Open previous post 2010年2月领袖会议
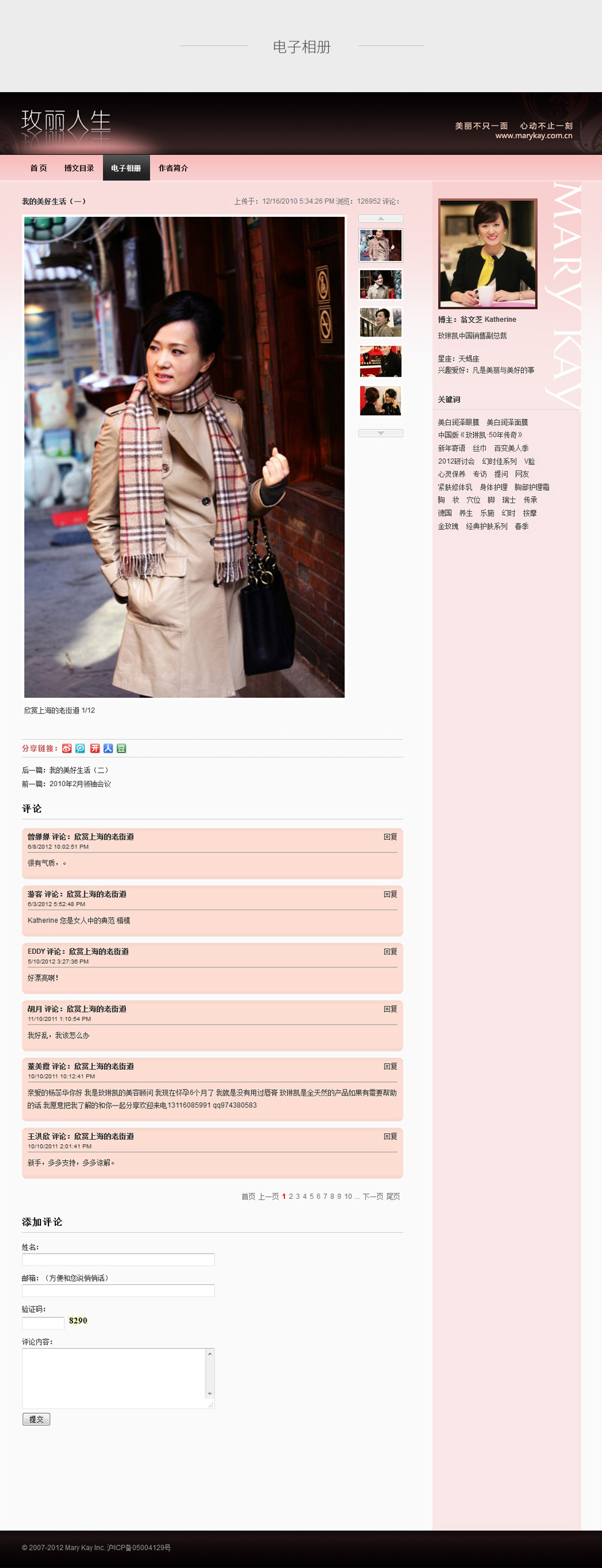Screen dimensions: 602x1568 [80, 784]
